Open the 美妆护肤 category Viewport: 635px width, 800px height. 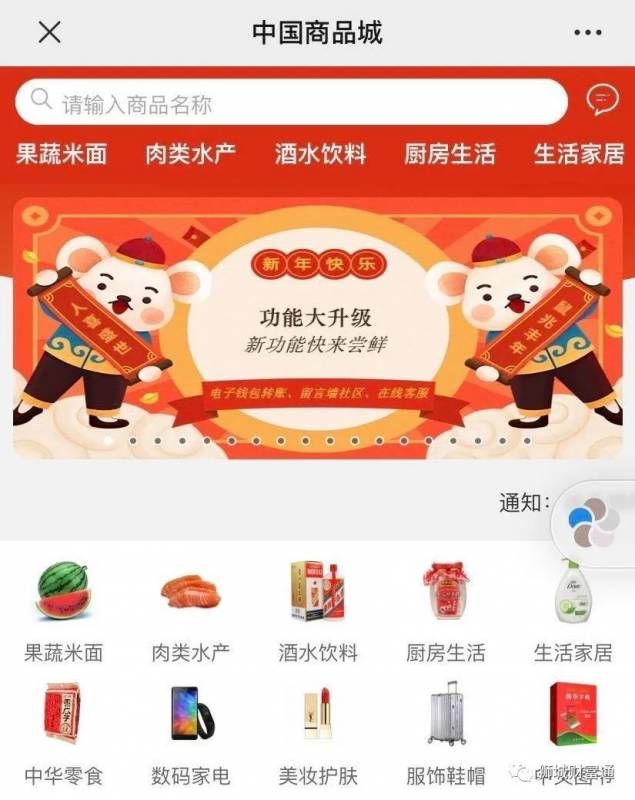pos(317,735)
